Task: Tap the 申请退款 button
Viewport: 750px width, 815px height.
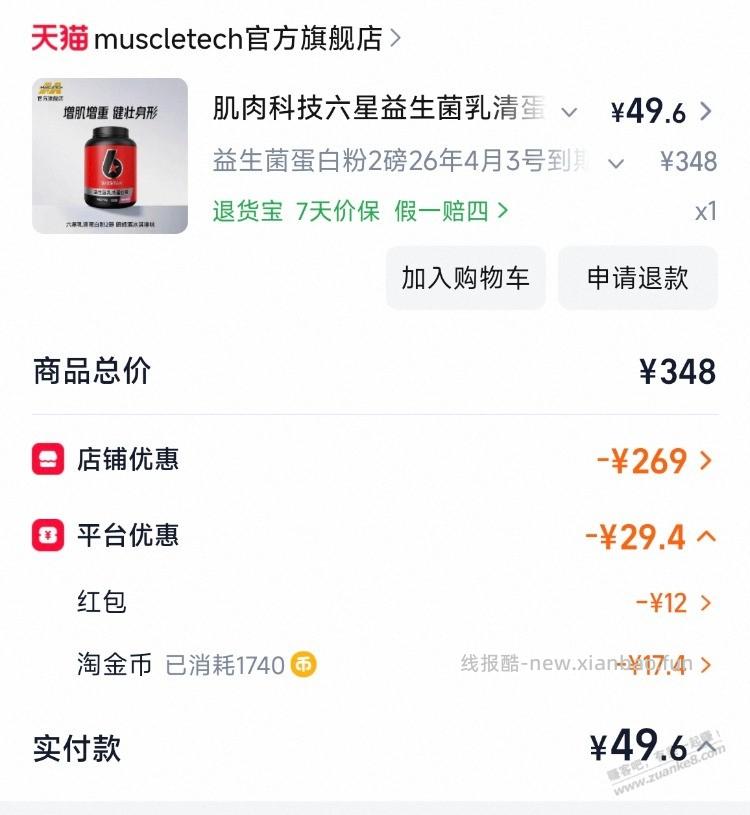Action: (637, 278)
